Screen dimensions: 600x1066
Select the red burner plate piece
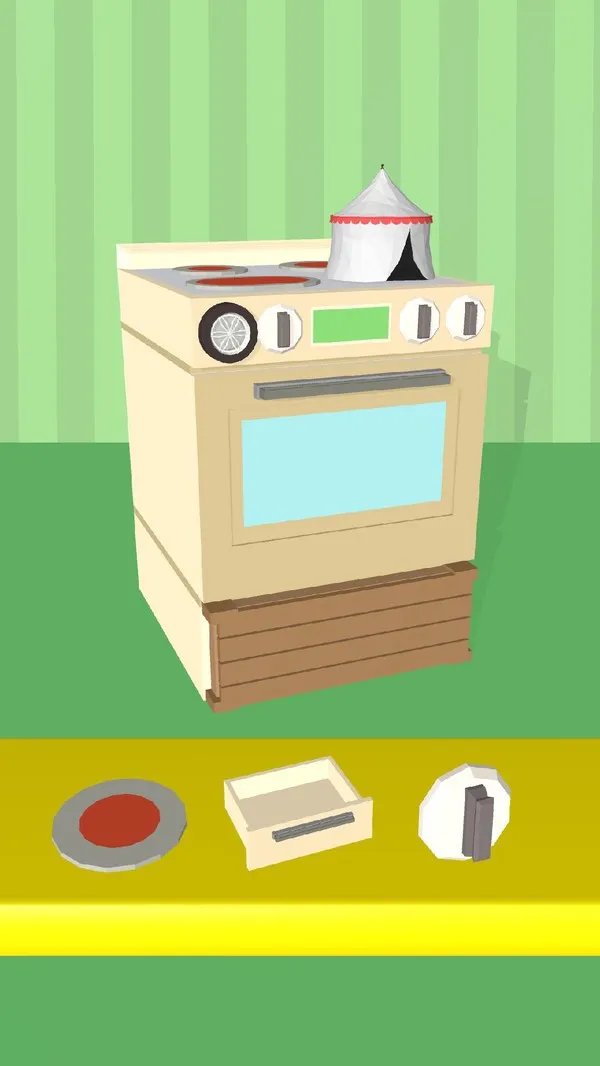pyautogui.click(x=119, y=824)
